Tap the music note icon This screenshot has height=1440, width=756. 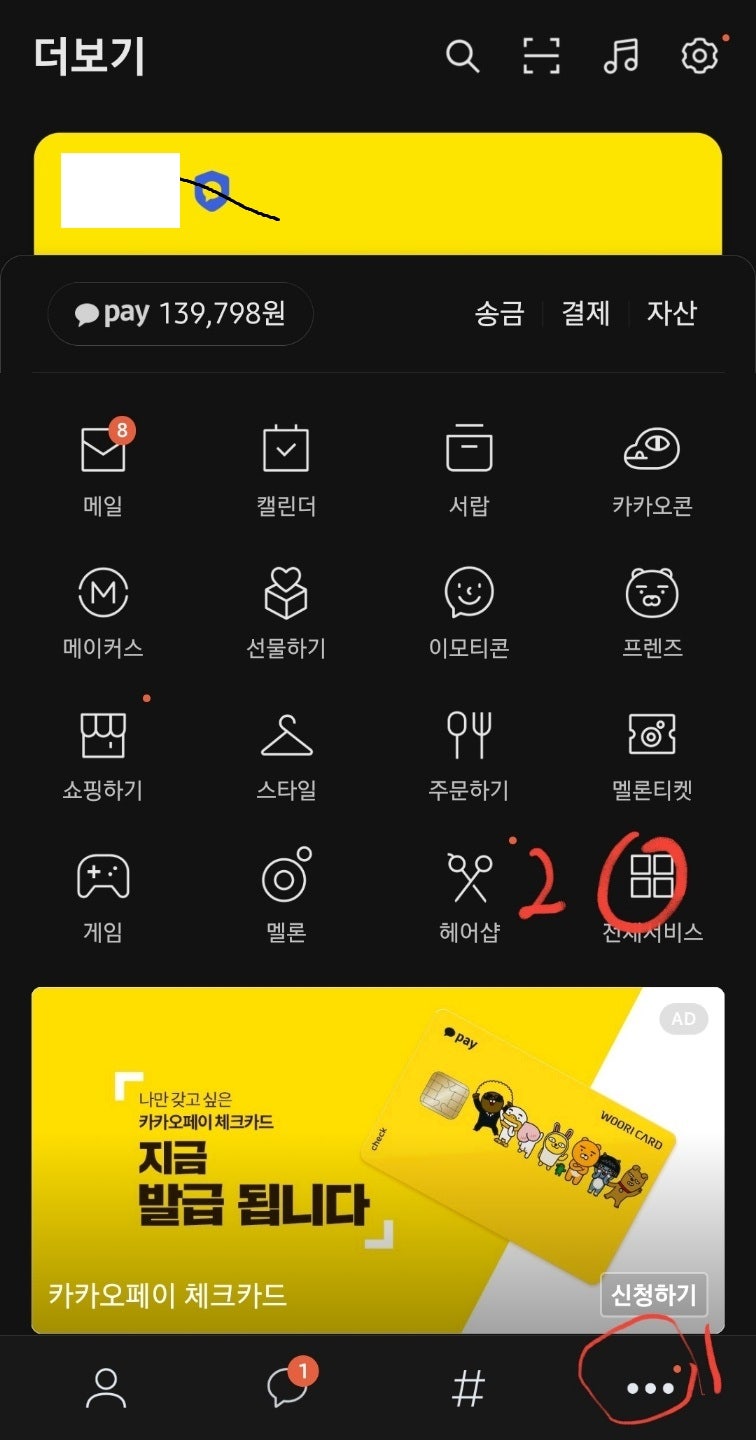(x=621, y=56)
